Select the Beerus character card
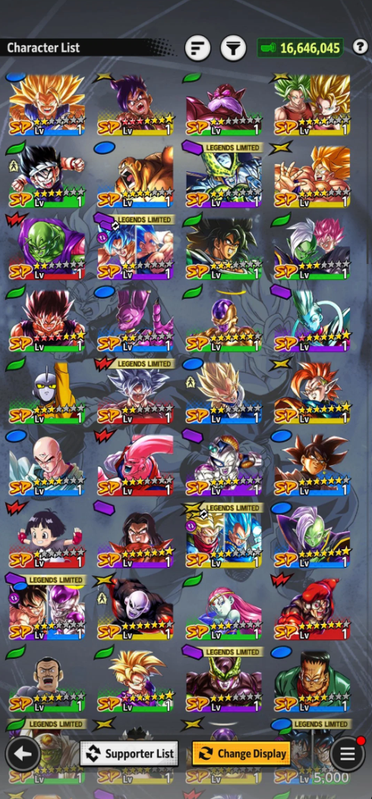Screen dimensions: 372x799 (x=136, y=321)
